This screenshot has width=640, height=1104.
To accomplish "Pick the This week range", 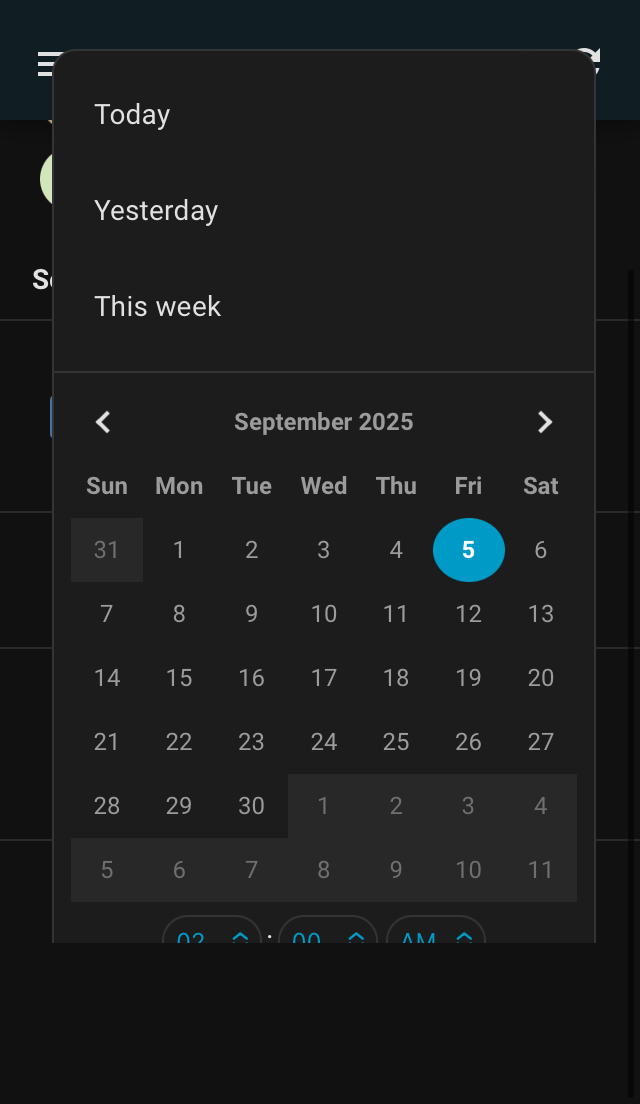I will click(158, 307).
